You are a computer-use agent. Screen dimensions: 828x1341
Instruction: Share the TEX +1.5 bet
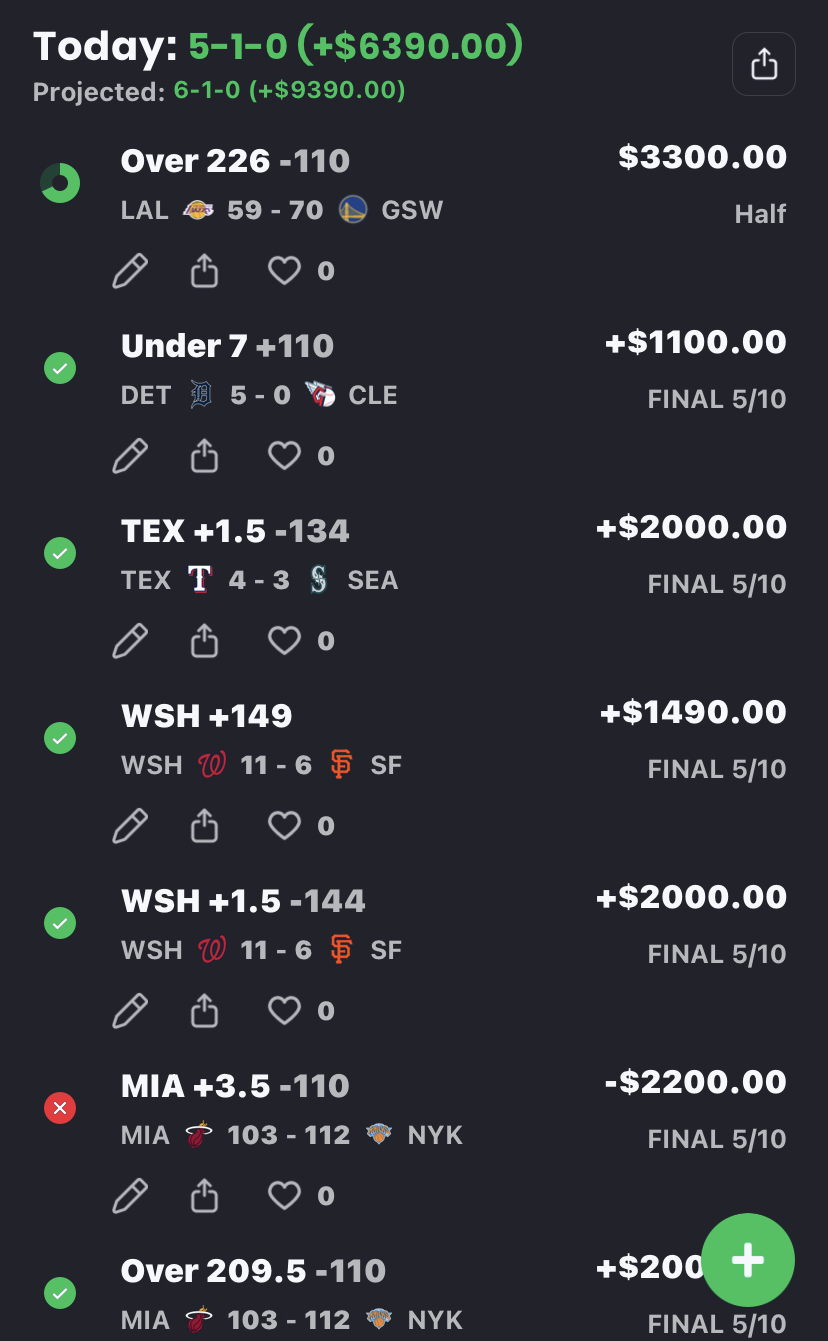coord(204,640)
